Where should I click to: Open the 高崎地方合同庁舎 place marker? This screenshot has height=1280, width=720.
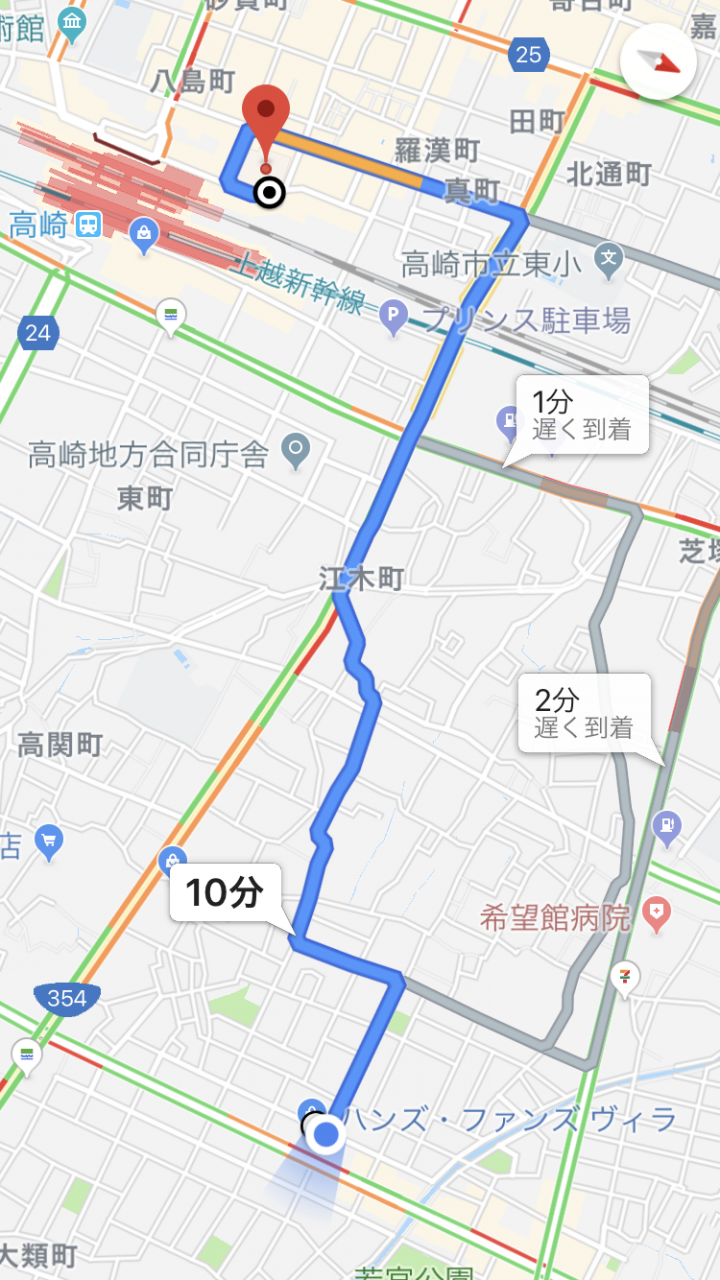(x=295, y=452)
